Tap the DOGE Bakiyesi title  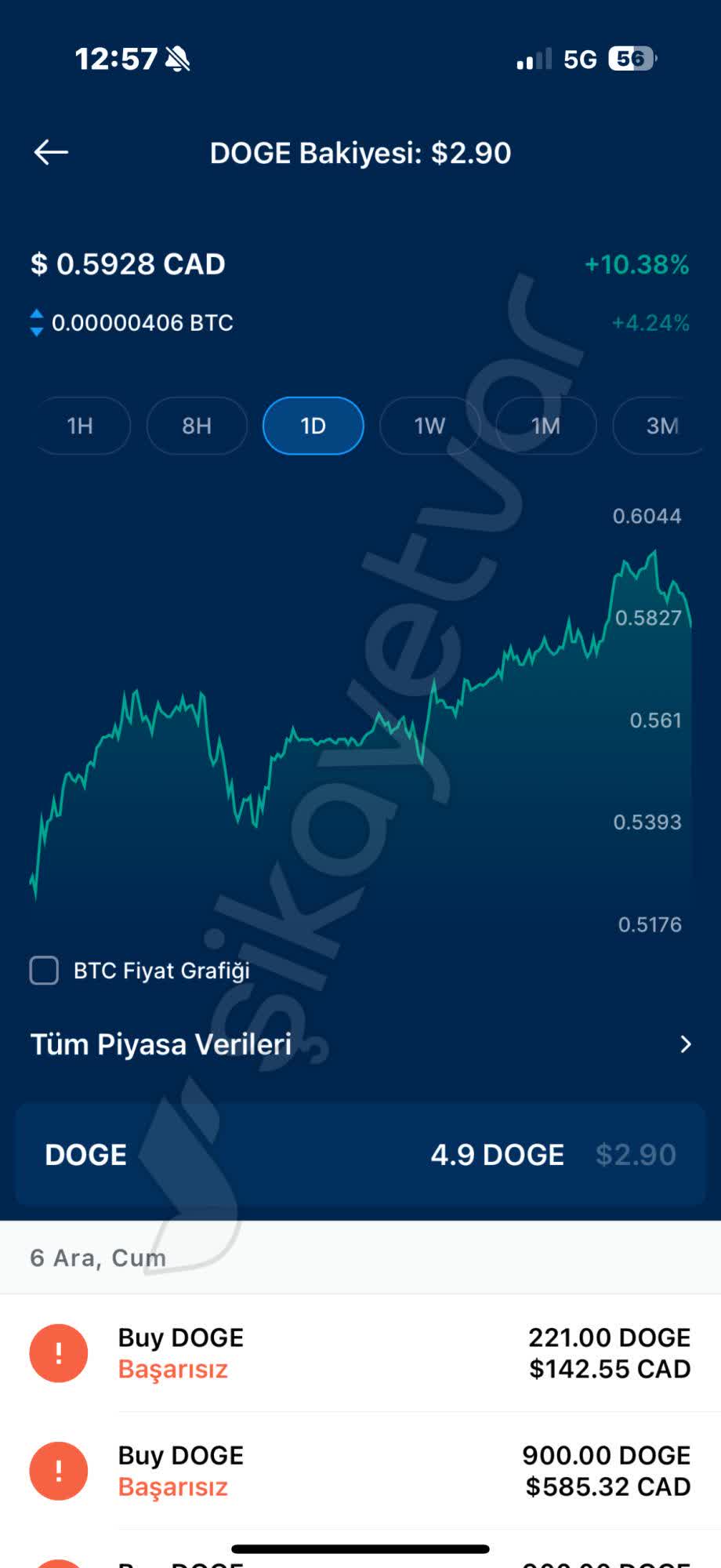360,153
